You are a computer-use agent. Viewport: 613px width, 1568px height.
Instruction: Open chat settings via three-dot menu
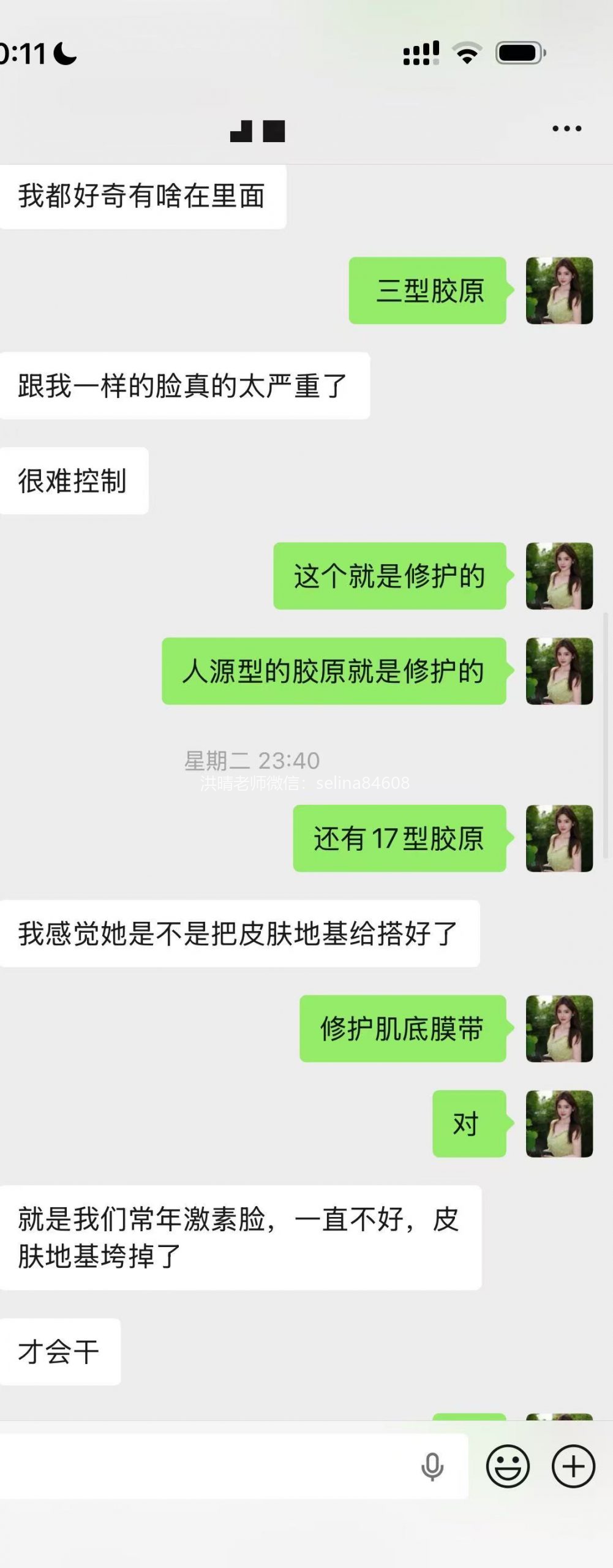tap(563, 129)
